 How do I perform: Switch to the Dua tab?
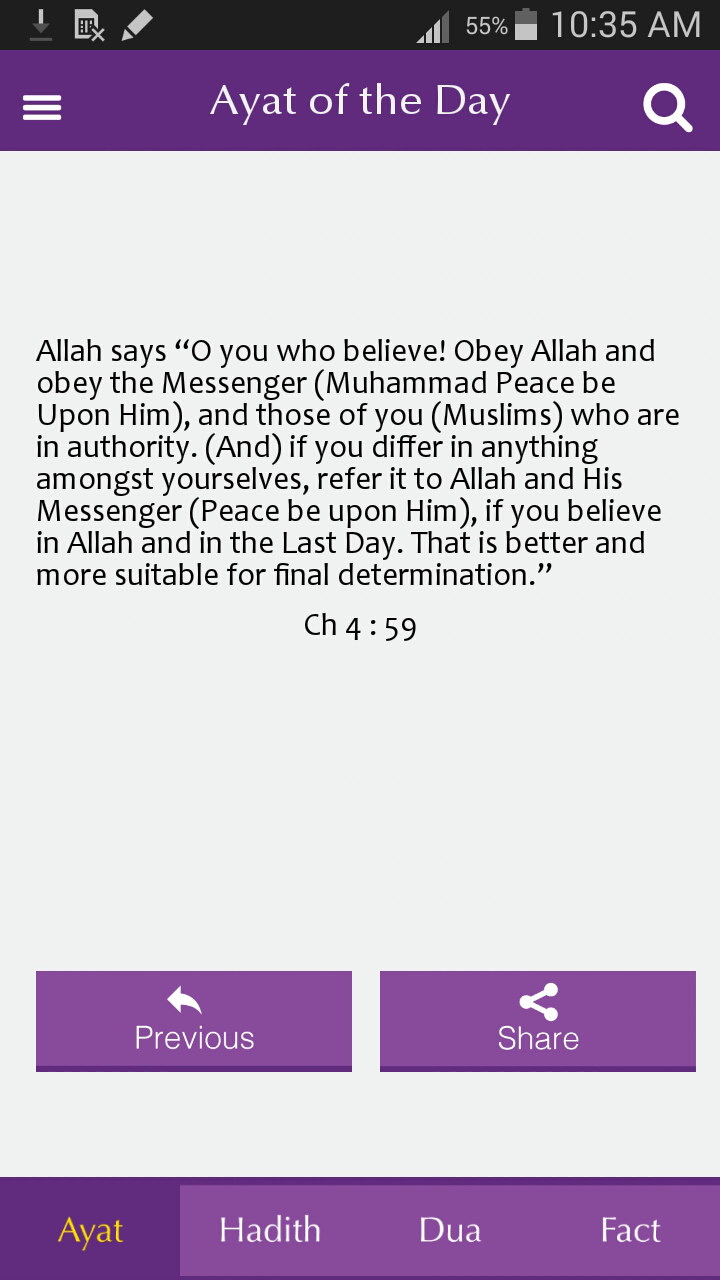[450, 1231]
